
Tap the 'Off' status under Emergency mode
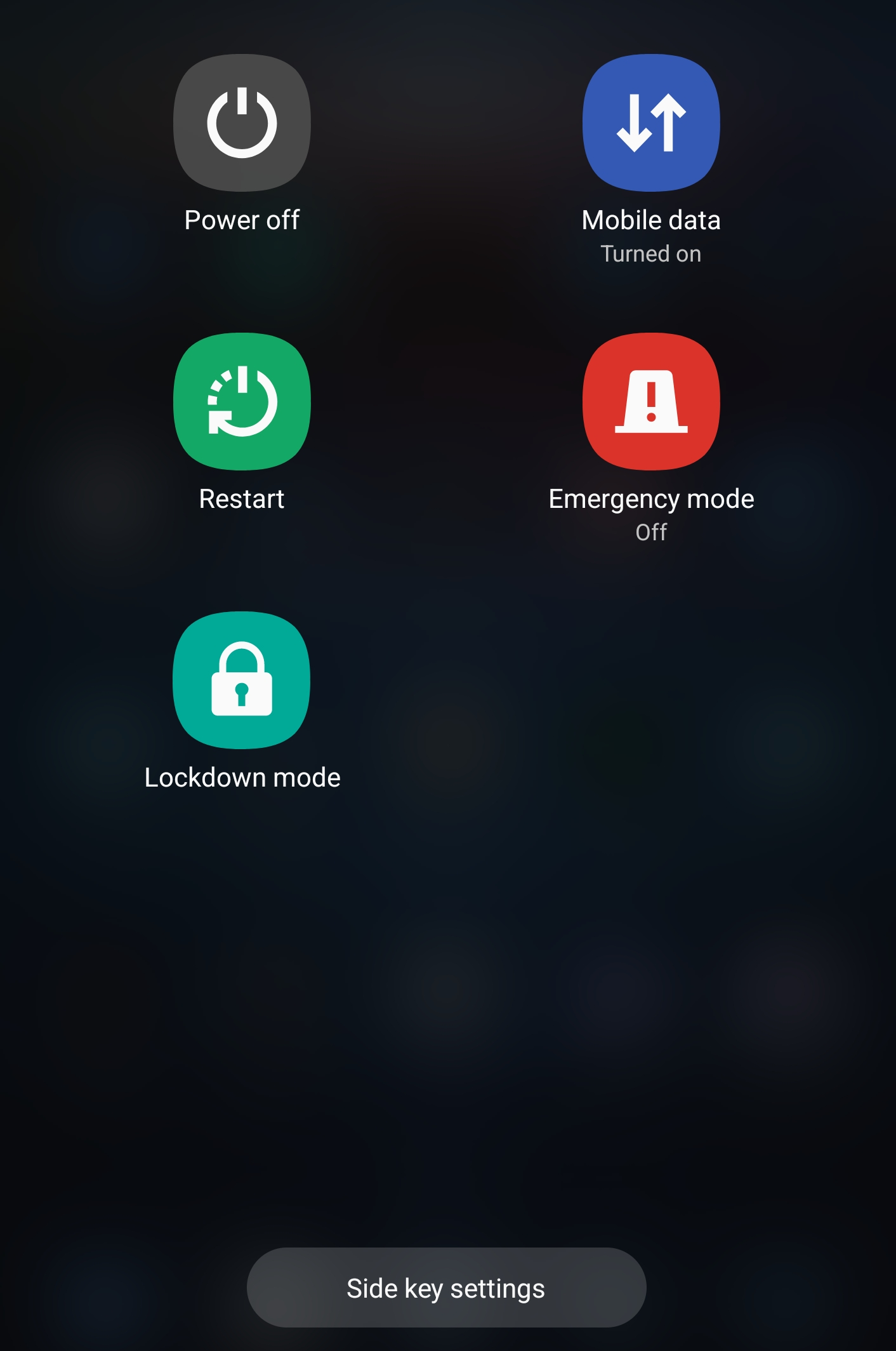(650, 533)
